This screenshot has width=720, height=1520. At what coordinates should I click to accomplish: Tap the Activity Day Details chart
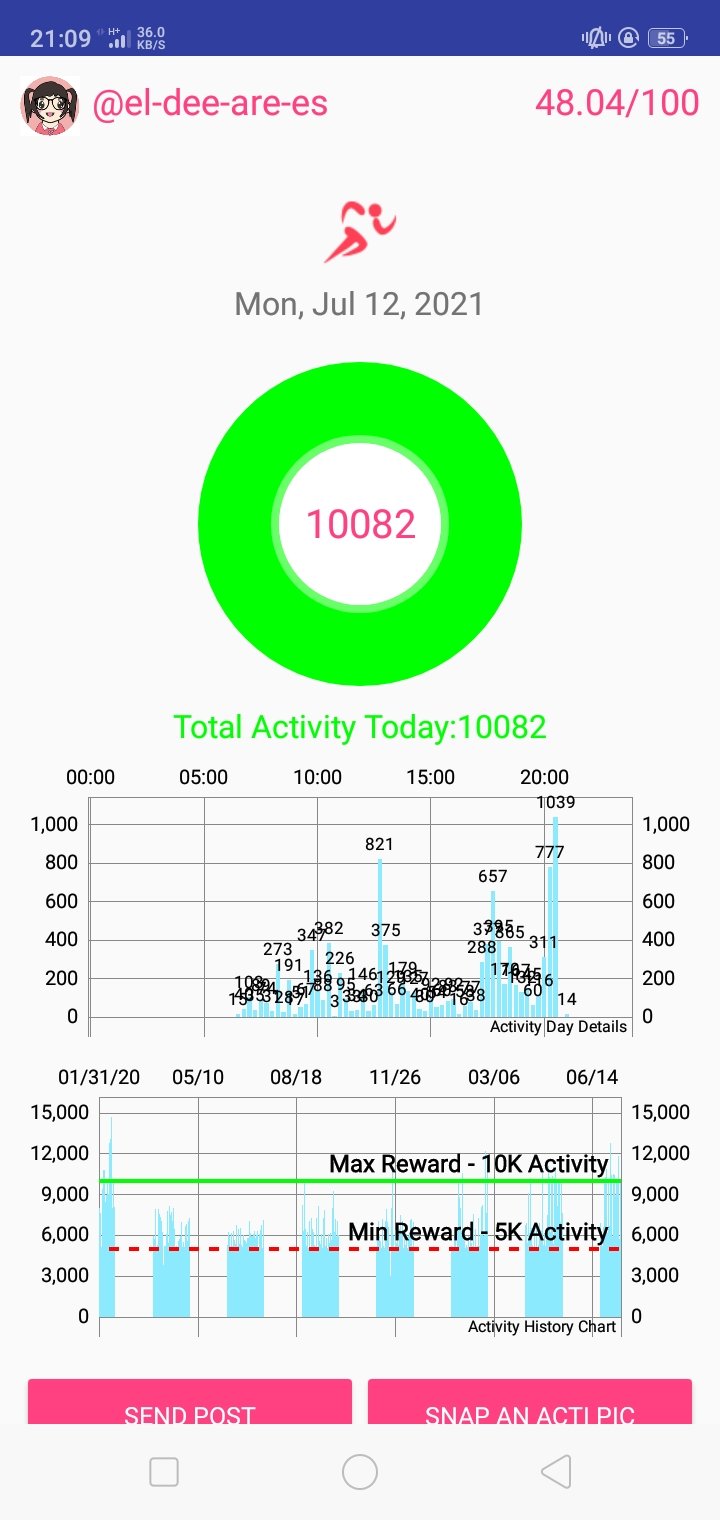(360, 907)
